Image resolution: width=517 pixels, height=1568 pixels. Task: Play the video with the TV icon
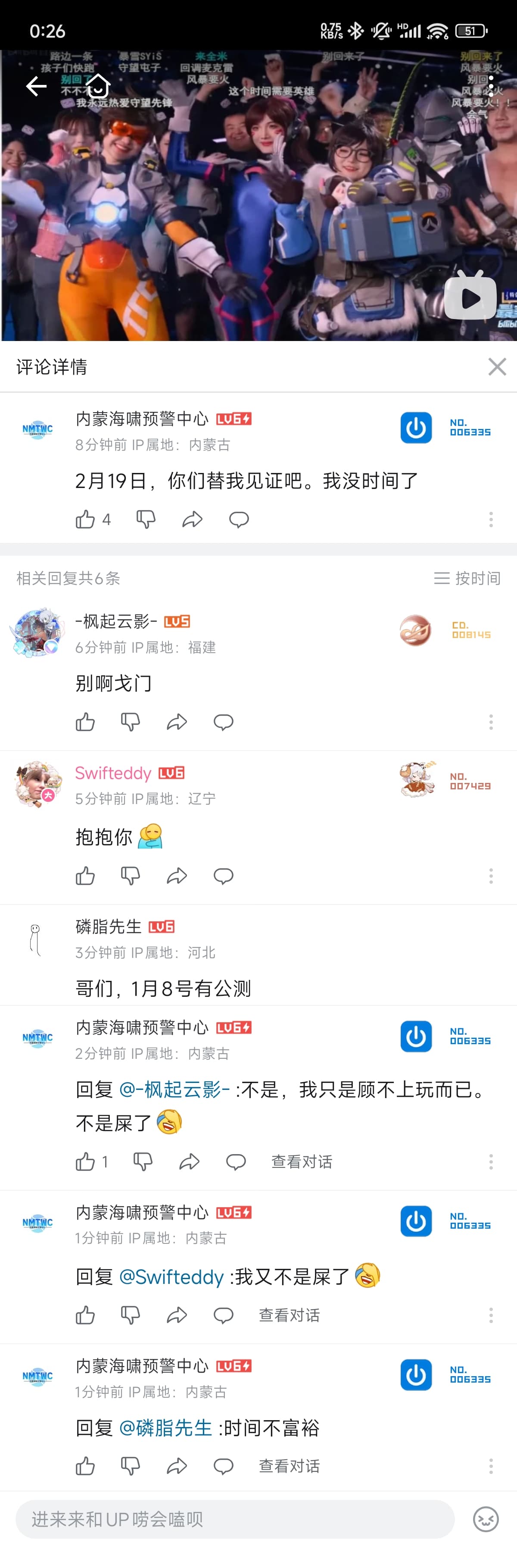click(x=470, y=297)
